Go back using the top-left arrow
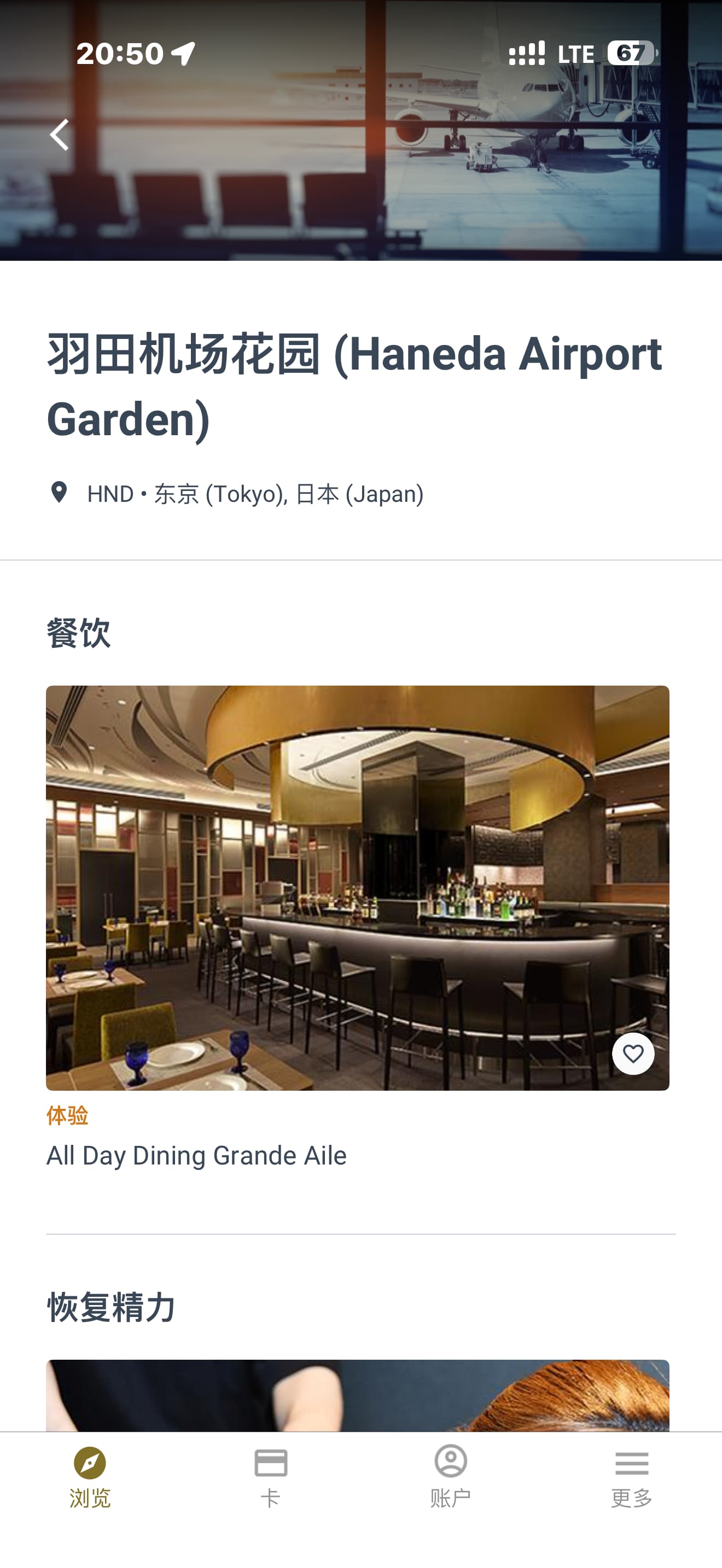 (59, 134)
